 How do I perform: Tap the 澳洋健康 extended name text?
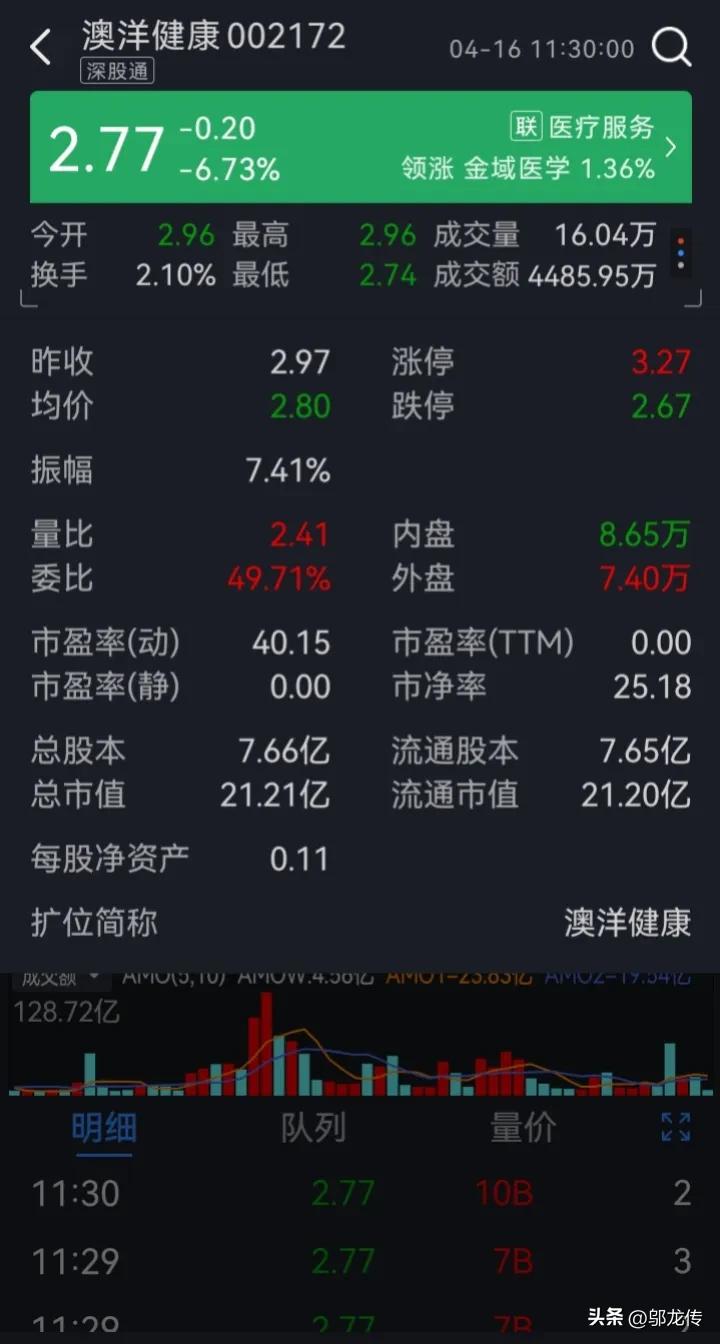point(628,924)
